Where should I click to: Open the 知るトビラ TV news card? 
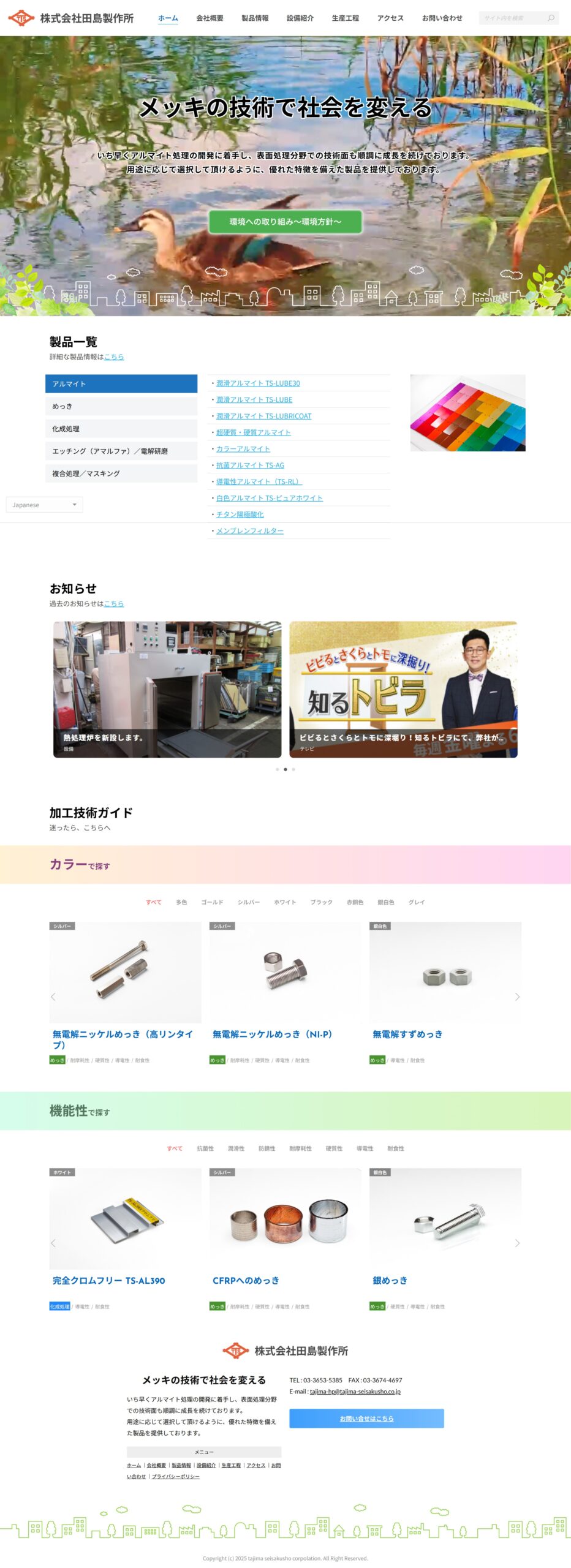[403, 689]
